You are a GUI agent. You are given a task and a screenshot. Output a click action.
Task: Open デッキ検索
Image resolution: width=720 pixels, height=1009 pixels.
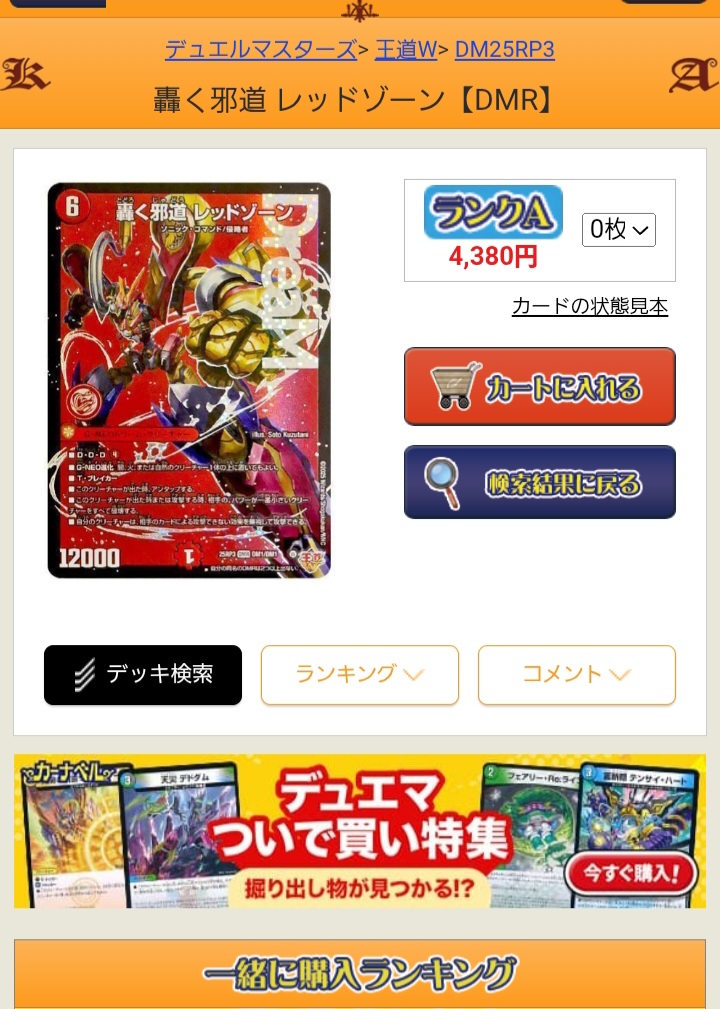tap(143, 675)
